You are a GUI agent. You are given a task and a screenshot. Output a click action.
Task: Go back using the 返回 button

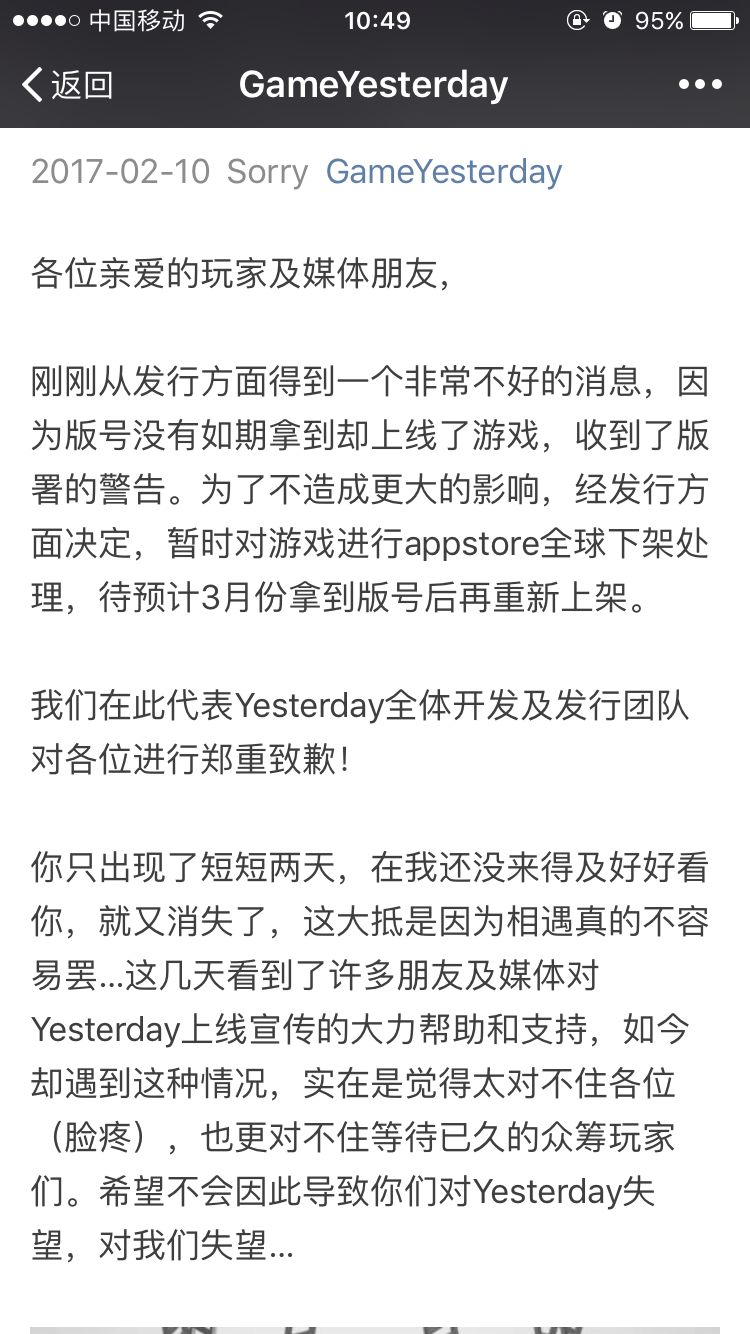pos(66,85)
